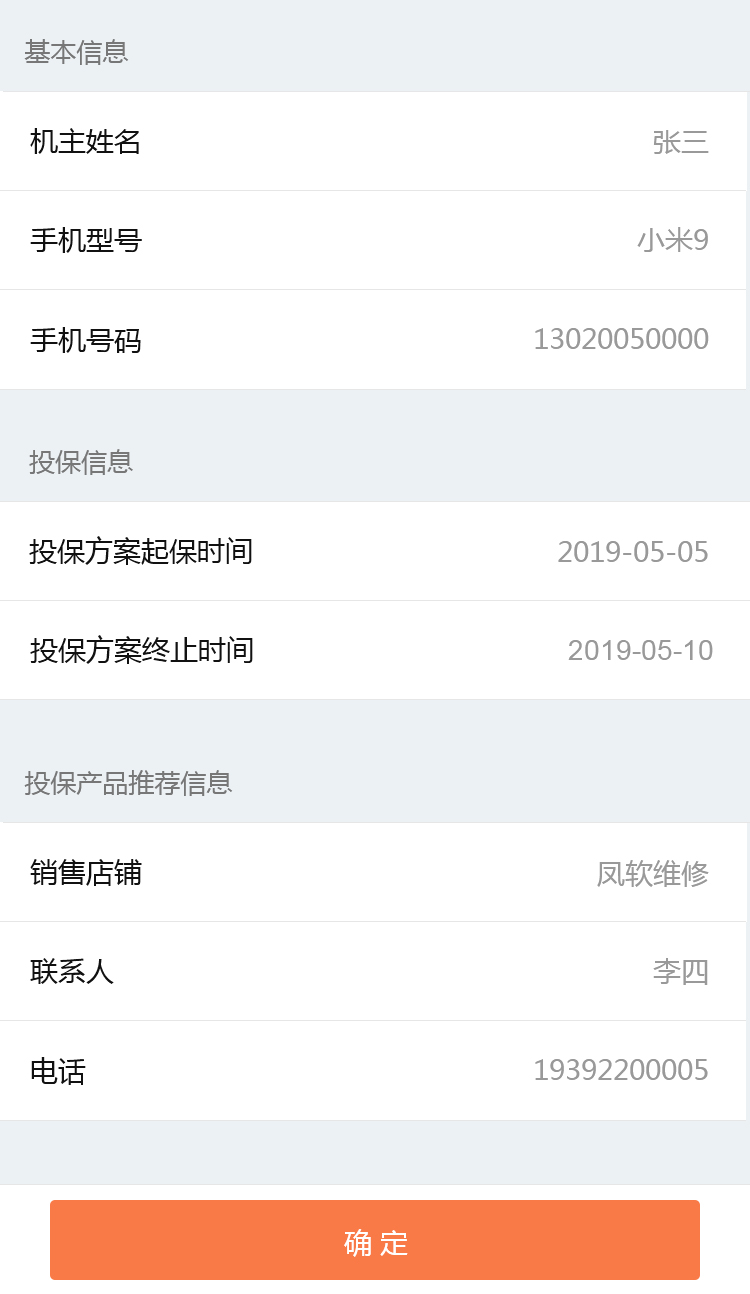Edit the 销售店铺 field

coord(652,874)
